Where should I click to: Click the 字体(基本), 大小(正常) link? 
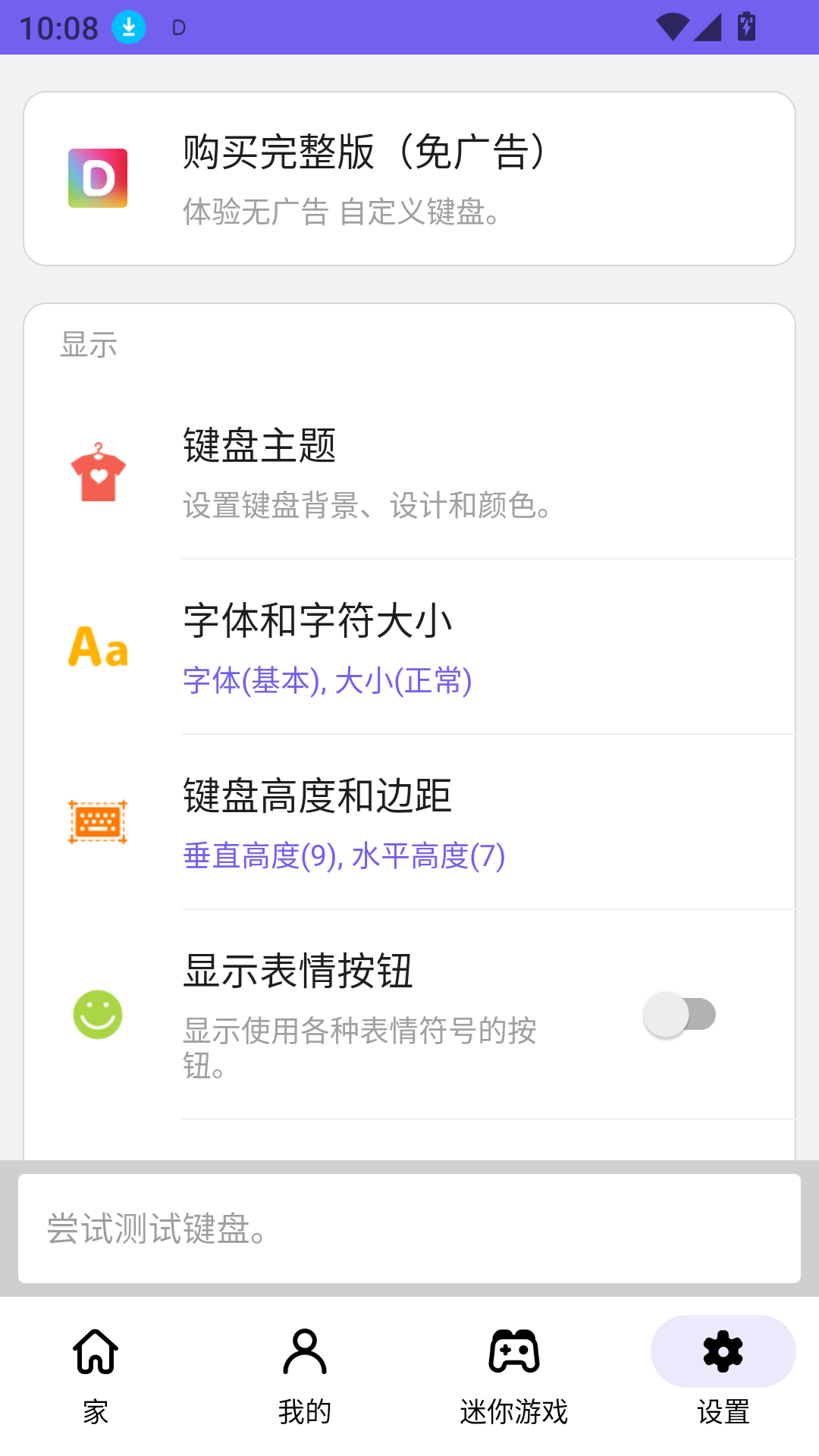click(x=326, y=681)
